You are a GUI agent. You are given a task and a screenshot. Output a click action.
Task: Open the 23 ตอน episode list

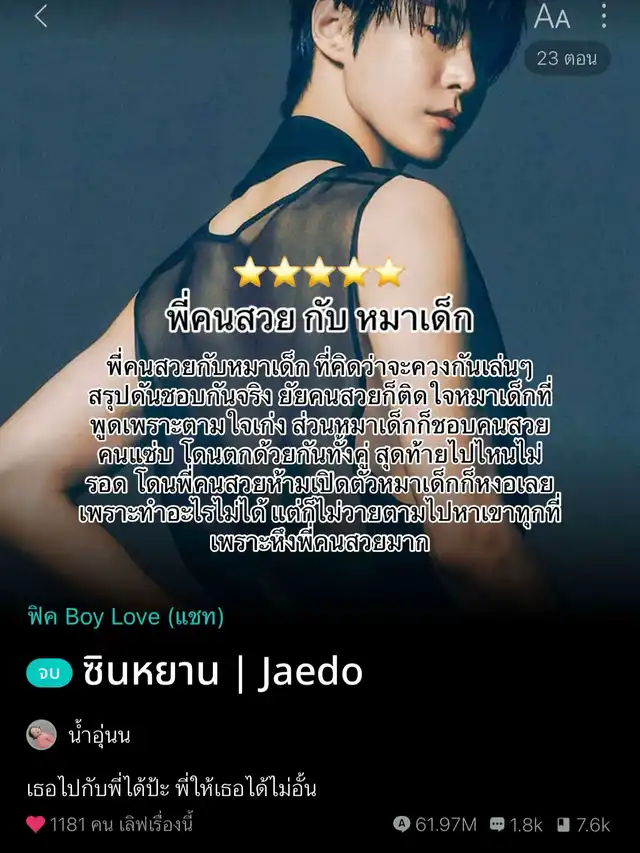coord(567,58)
